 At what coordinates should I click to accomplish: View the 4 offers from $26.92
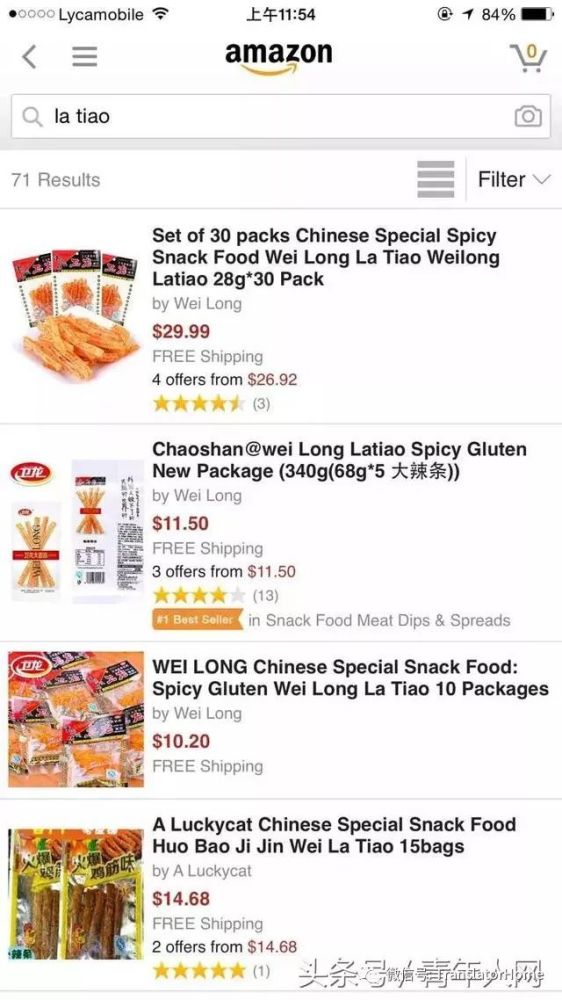point(225,379)
